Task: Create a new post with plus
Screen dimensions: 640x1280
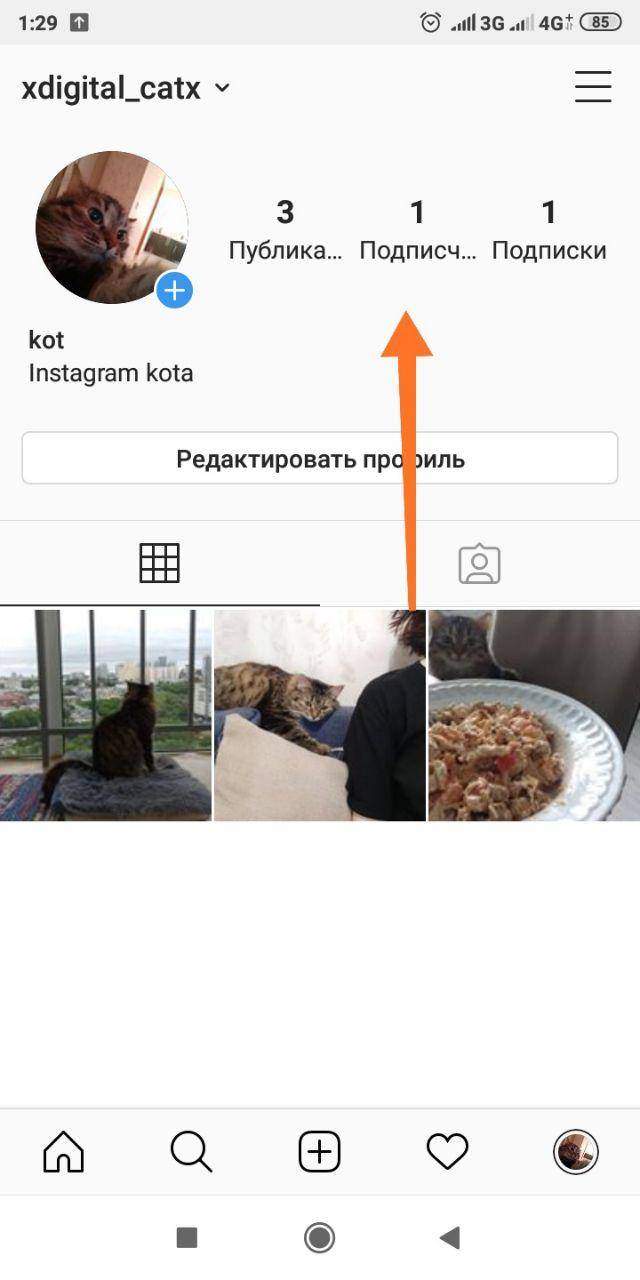Action: click(x=320, y=1152)
